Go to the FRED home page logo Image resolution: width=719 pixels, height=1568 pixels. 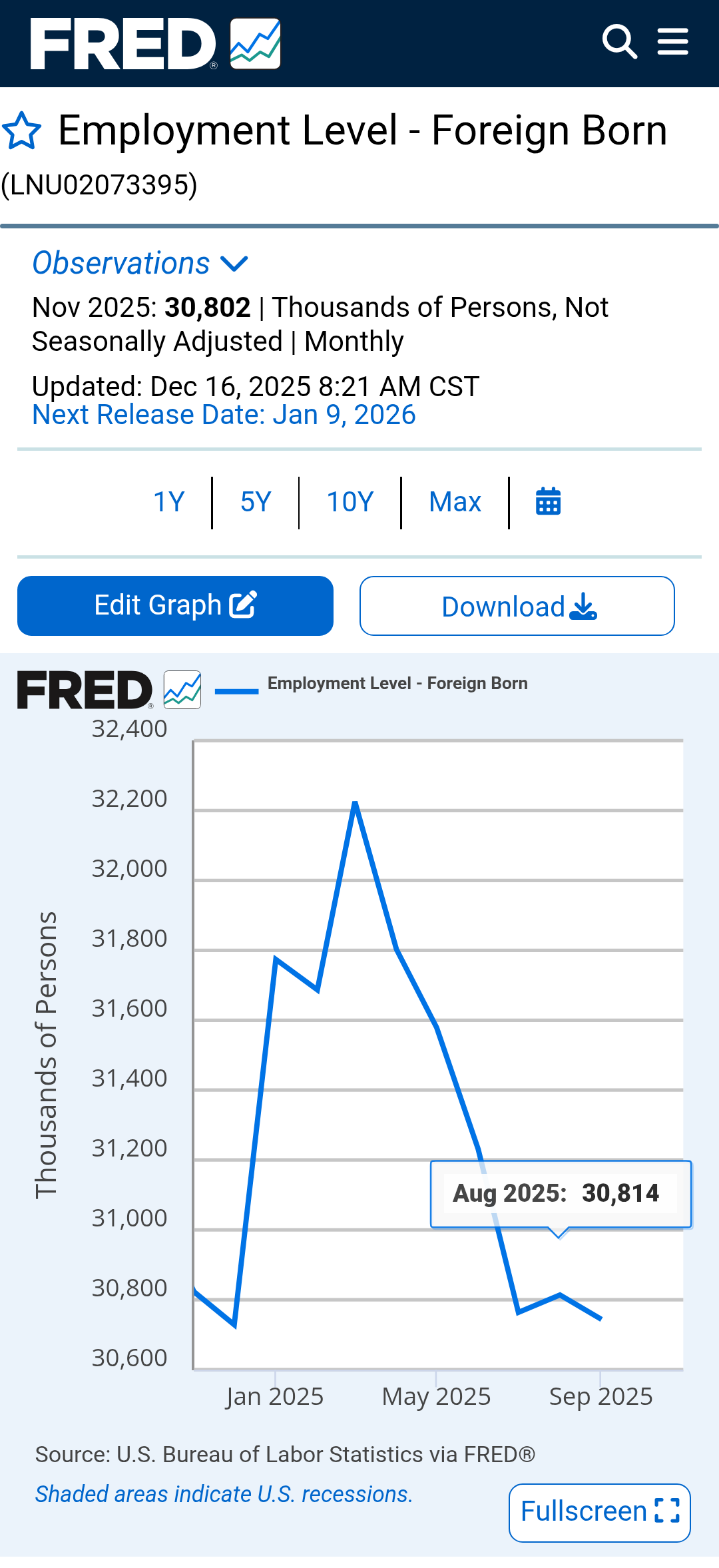pyautogui.click(x=155, y=44)
